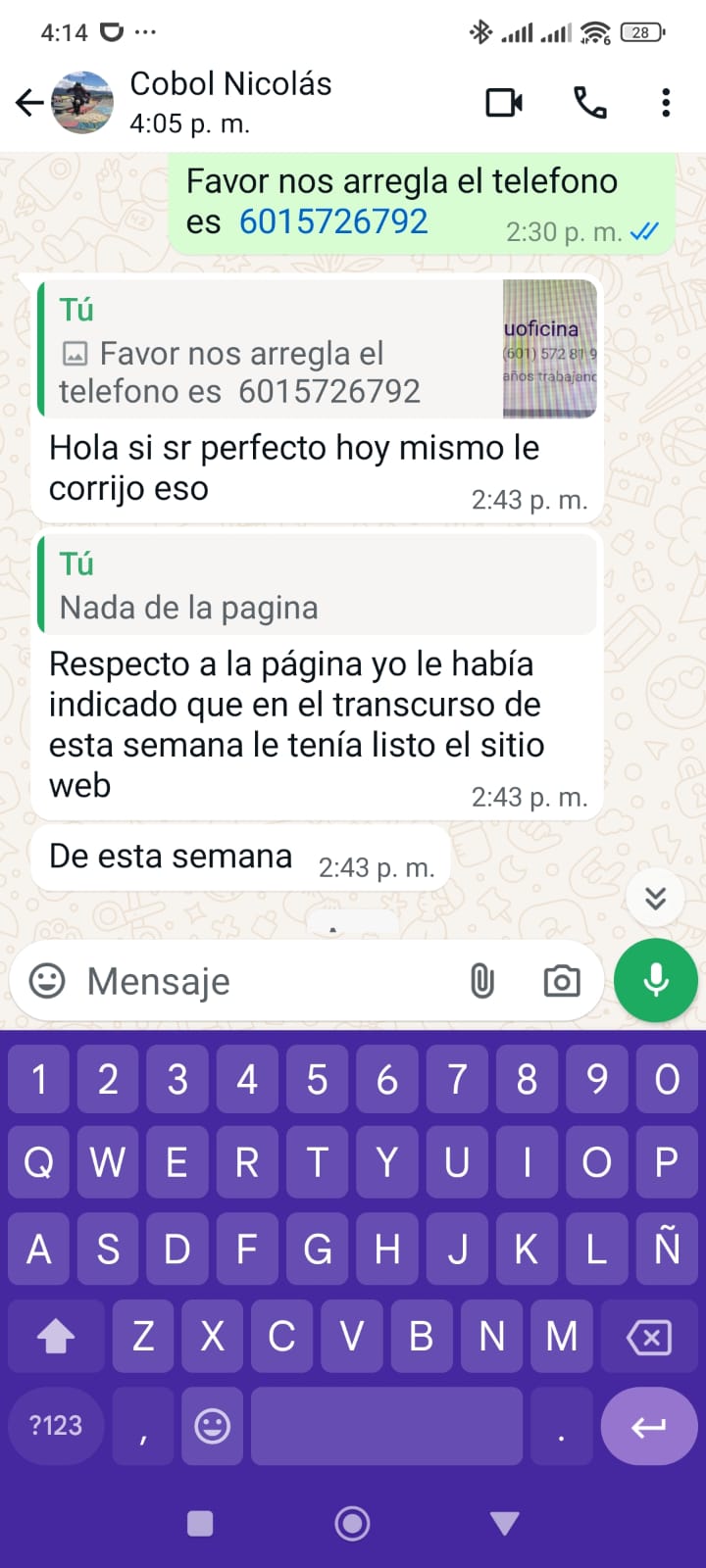Attach a file with the paperclip
This screenshot has width=706, height=1568.
481,981
